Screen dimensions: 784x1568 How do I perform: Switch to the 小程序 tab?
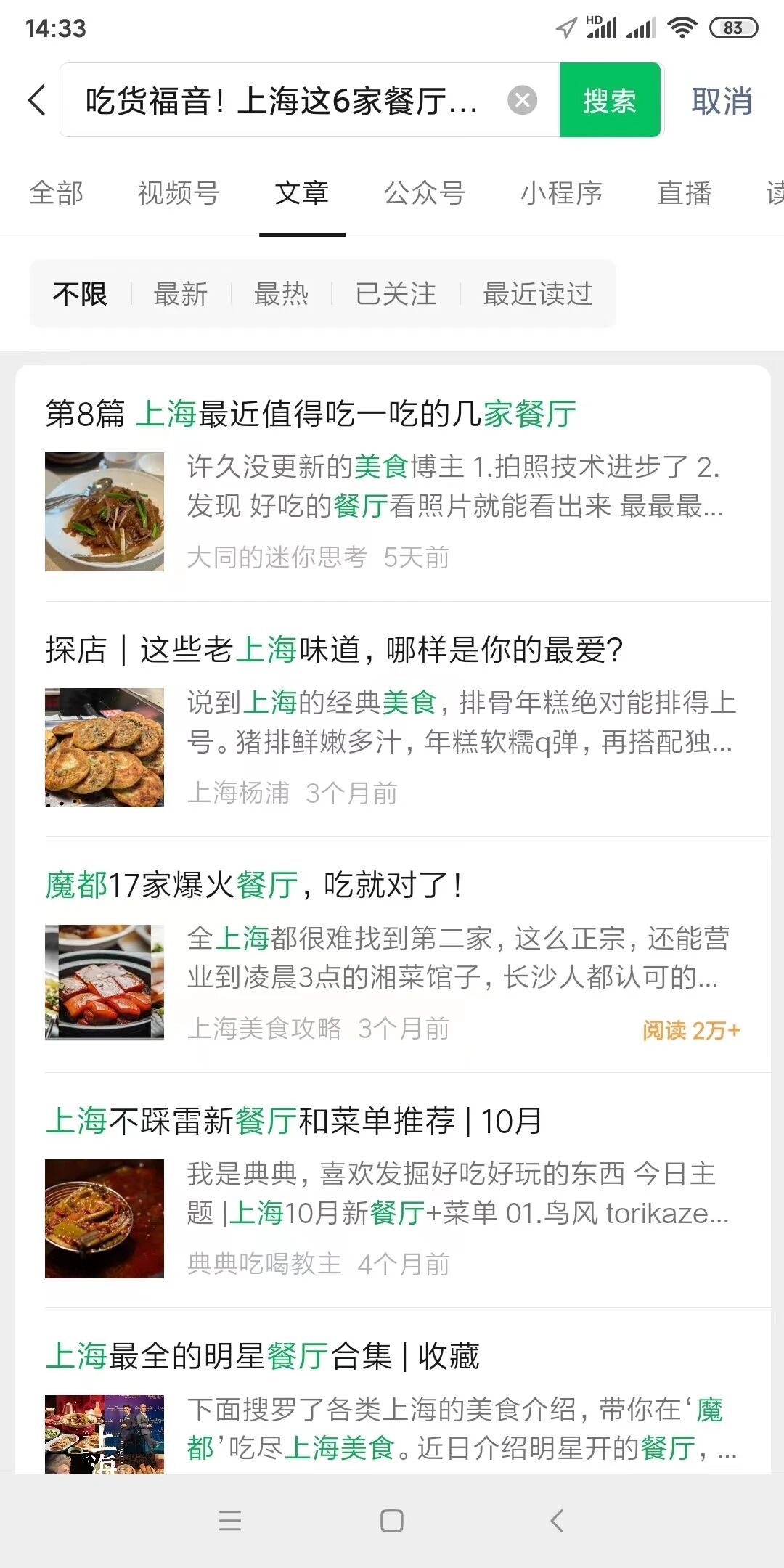pyautogui.click(x=561, y=193)
